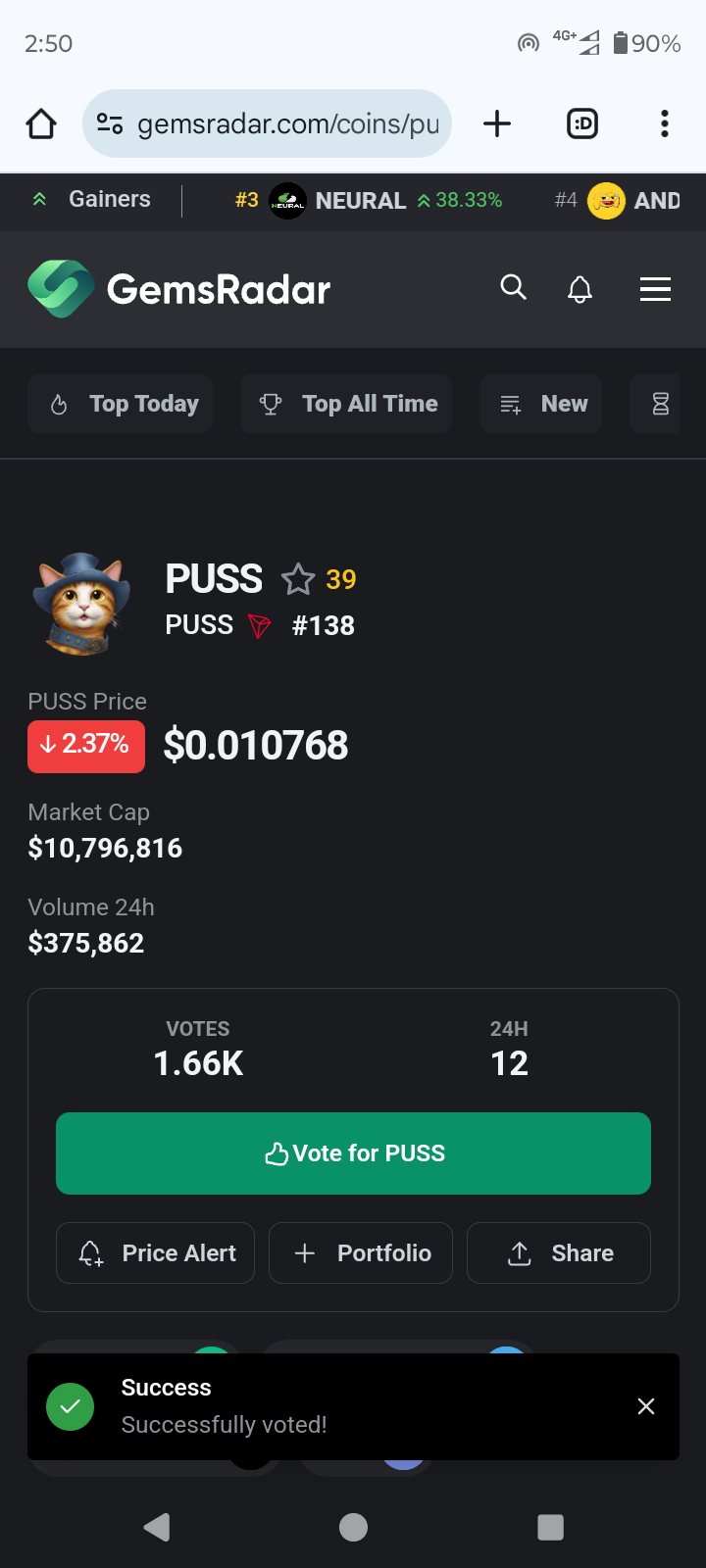The height and width of the screenshot is (1568, 706).
Task: Share the PUSS coin page
Action: [559, 1252]
